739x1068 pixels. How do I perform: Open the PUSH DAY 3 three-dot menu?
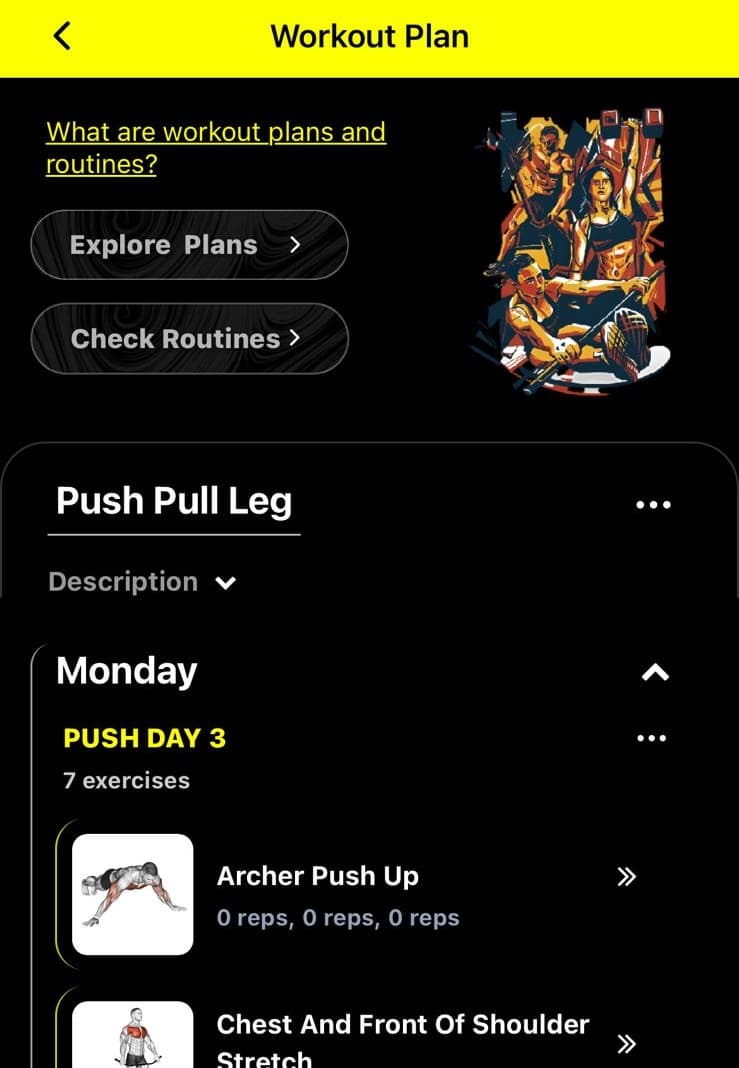click(x=651, y=738)
